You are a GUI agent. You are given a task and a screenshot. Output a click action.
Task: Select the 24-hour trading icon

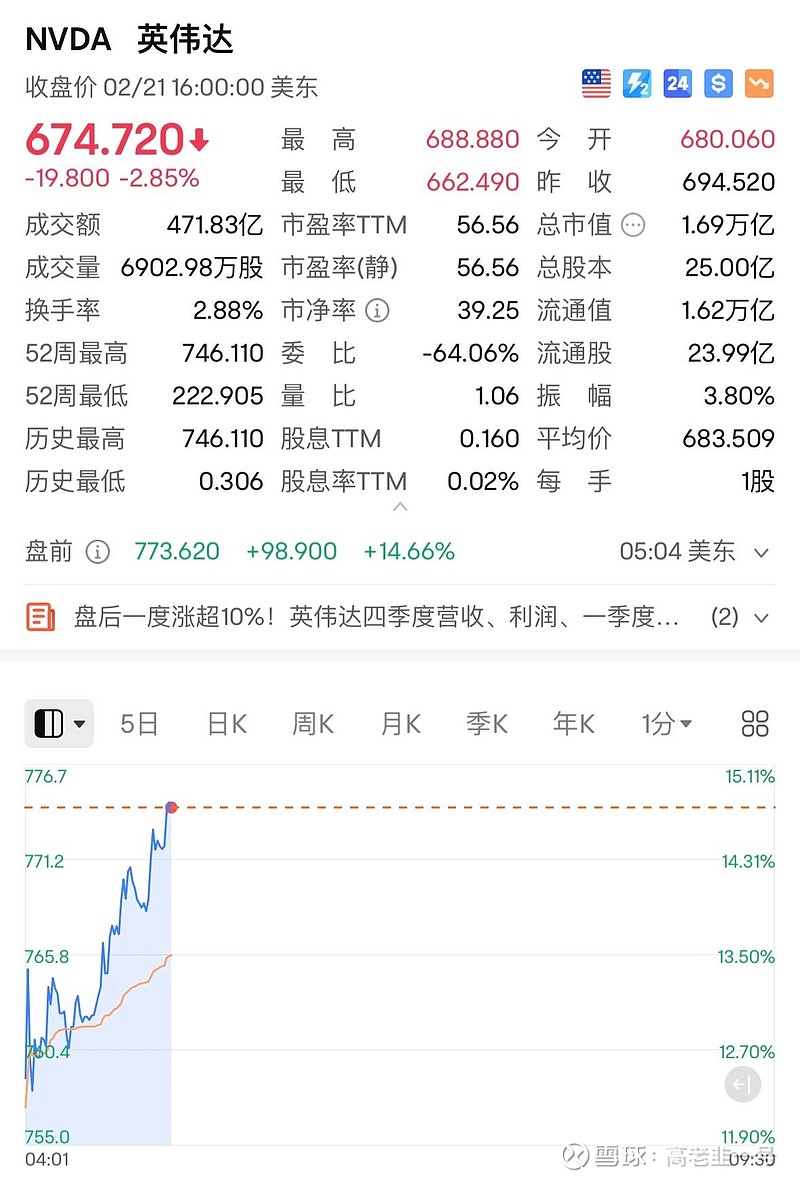(x=676, y=84)
